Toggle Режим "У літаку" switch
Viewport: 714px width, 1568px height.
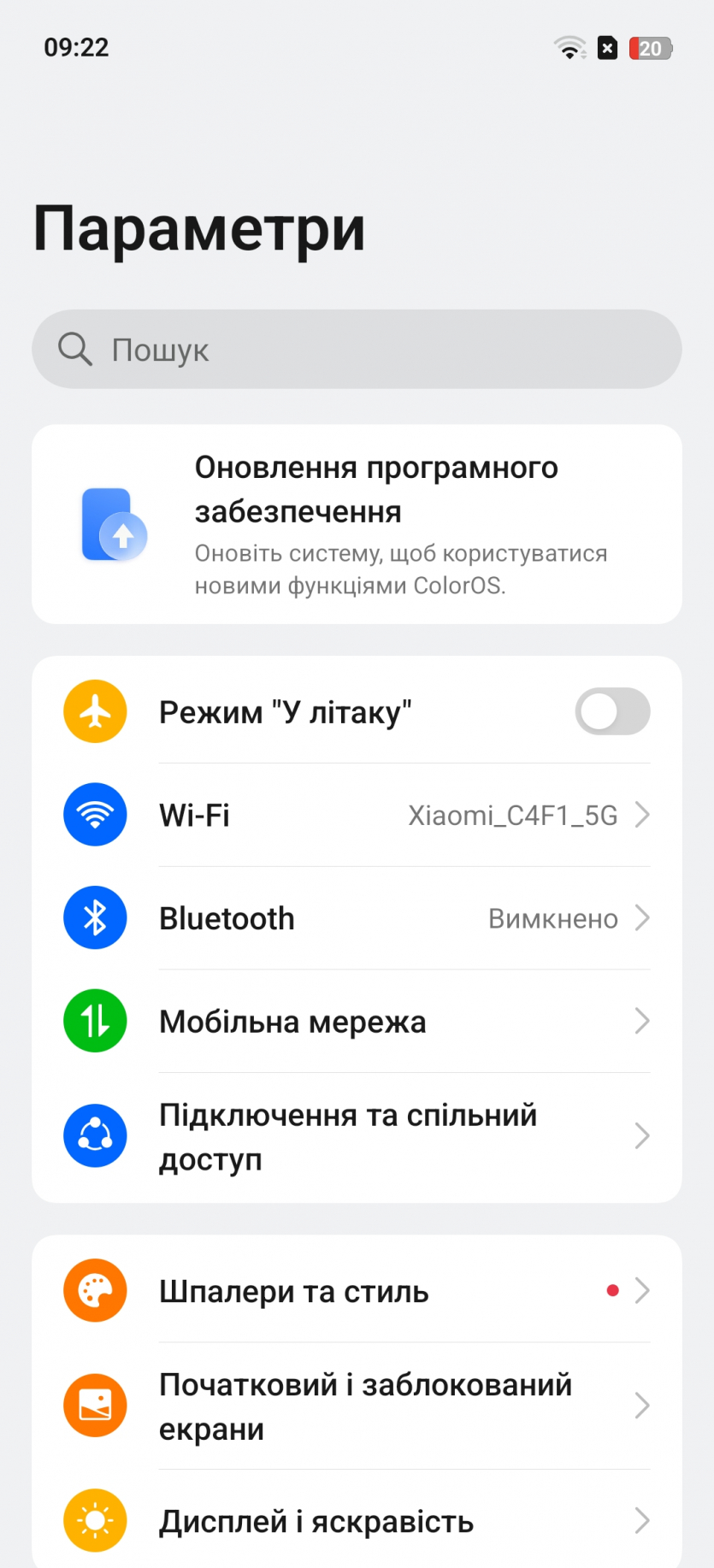(611, 711)
